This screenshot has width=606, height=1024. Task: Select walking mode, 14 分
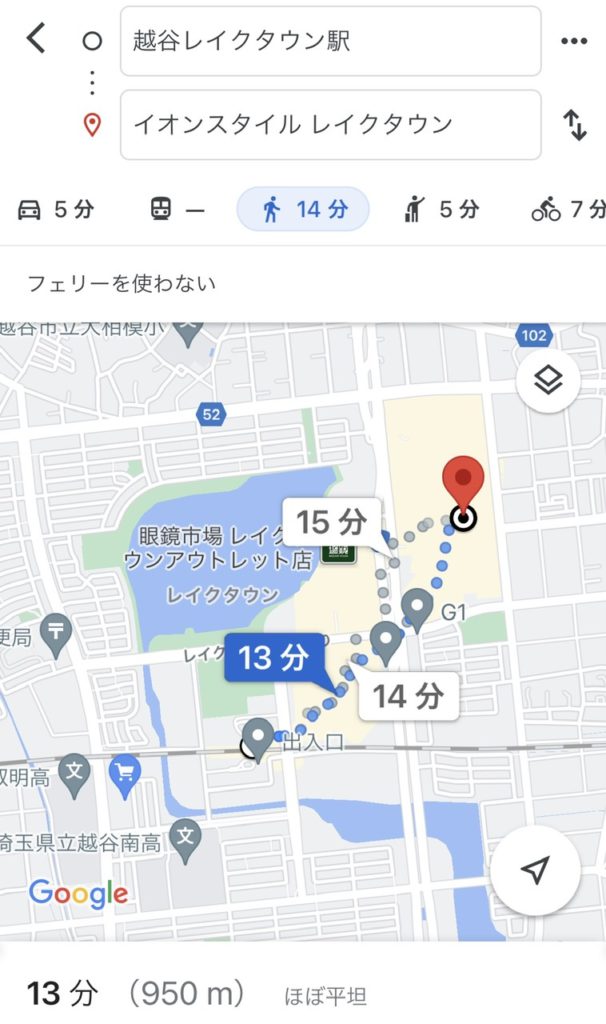click(303, 209)
